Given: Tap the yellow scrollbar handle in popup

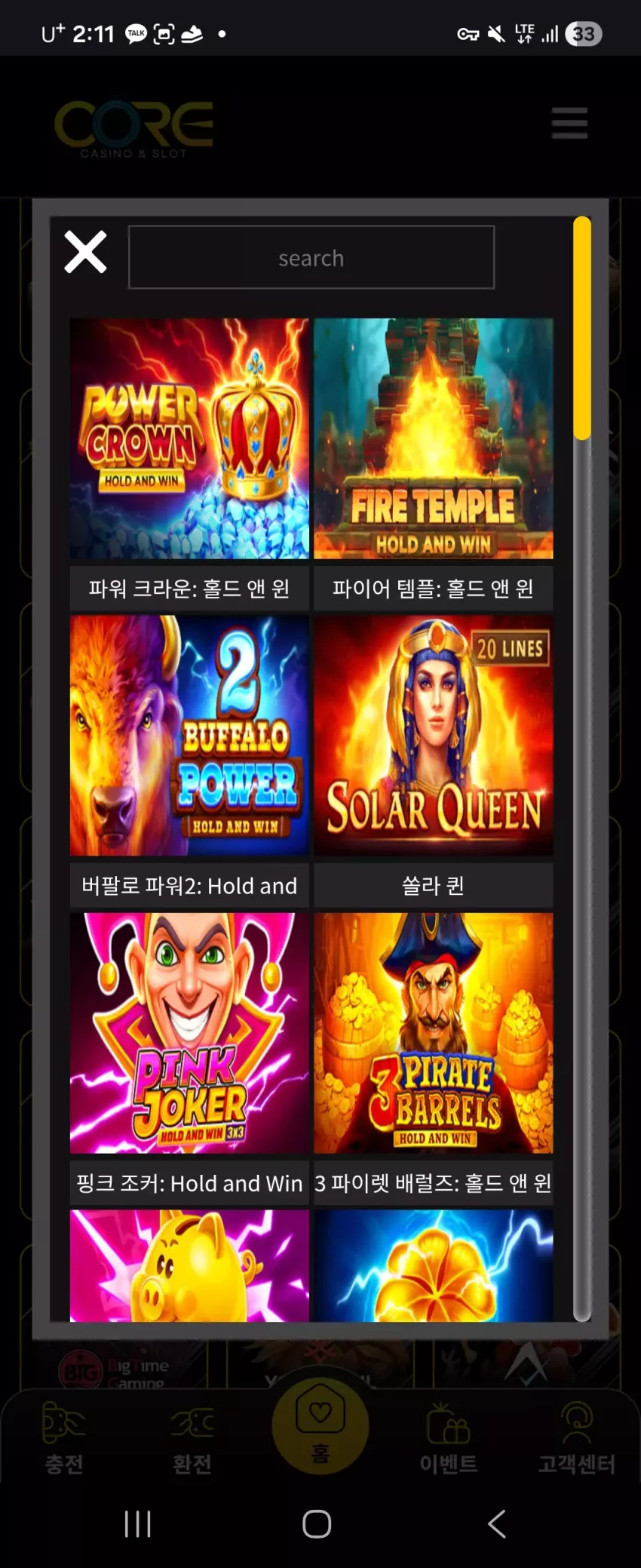Looking at the screenshot, I should click(x=582, y=327).
